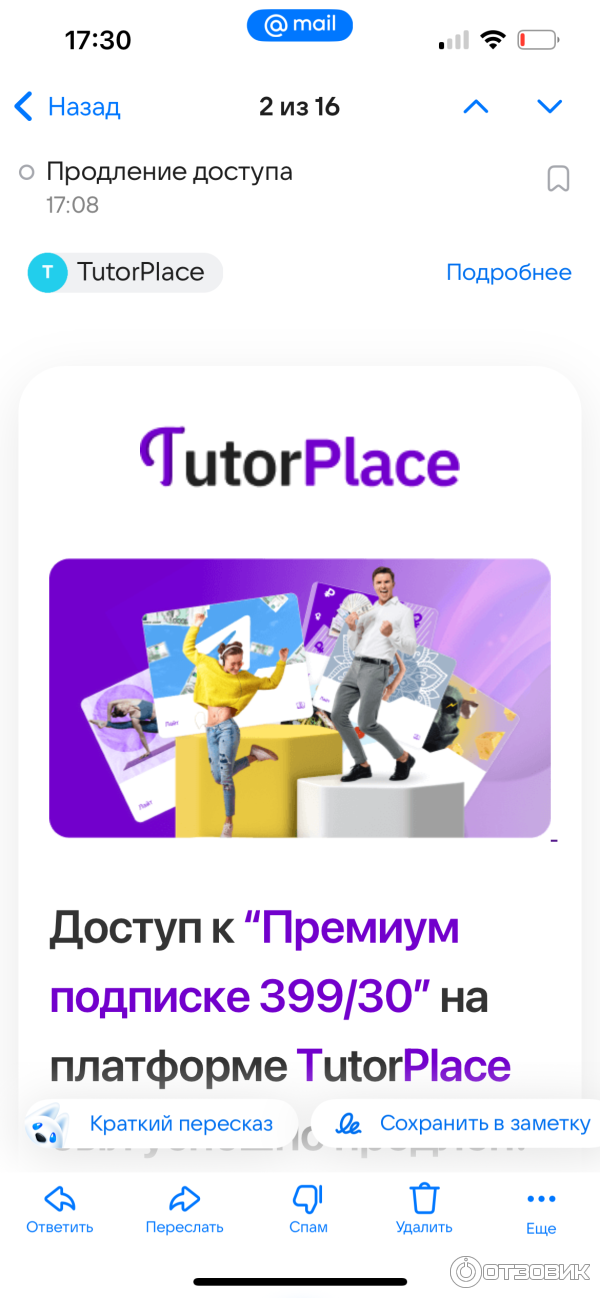Image resolution: width=600 pixels, height=1298 pixels.
Task: Open the TutorPlace sender chip
Action: click(125, 272)
